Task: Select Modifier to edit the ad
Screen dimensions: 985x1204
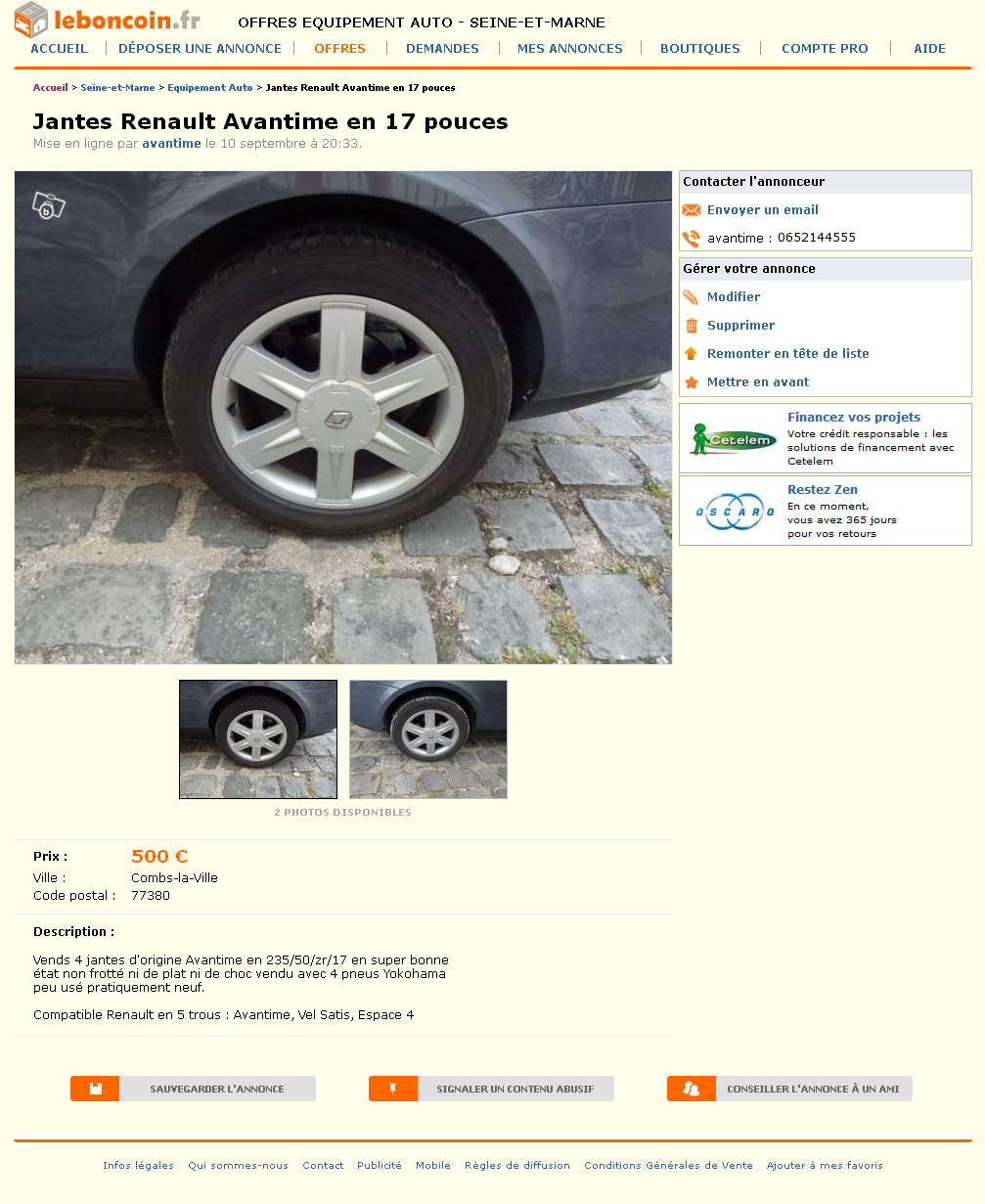Action: coord(733,297)
